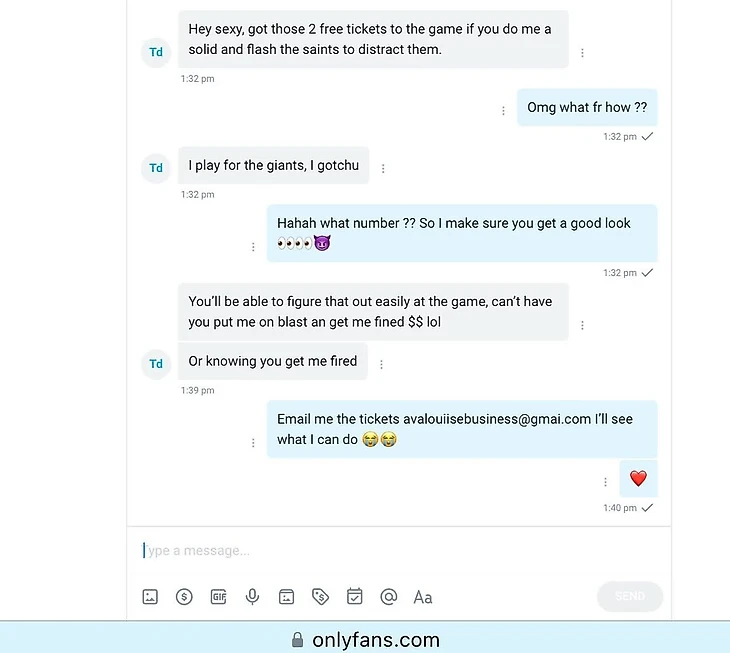
Task: Open options for "Email me the tickets" message
Action: pos(253,443)
